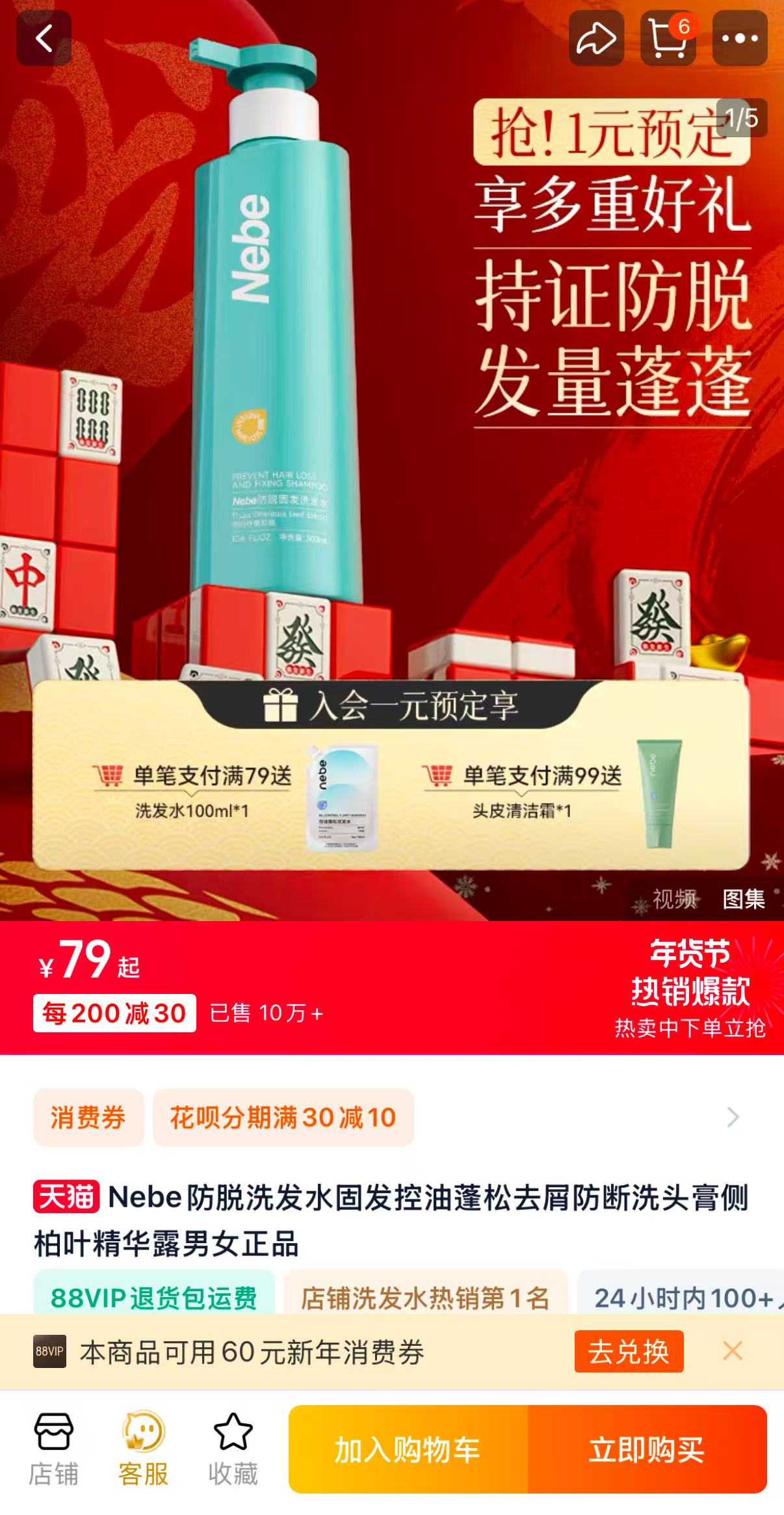Tap 加入购物车 to add to cart
784x1515 pixels.
[x=408, y=1450]
